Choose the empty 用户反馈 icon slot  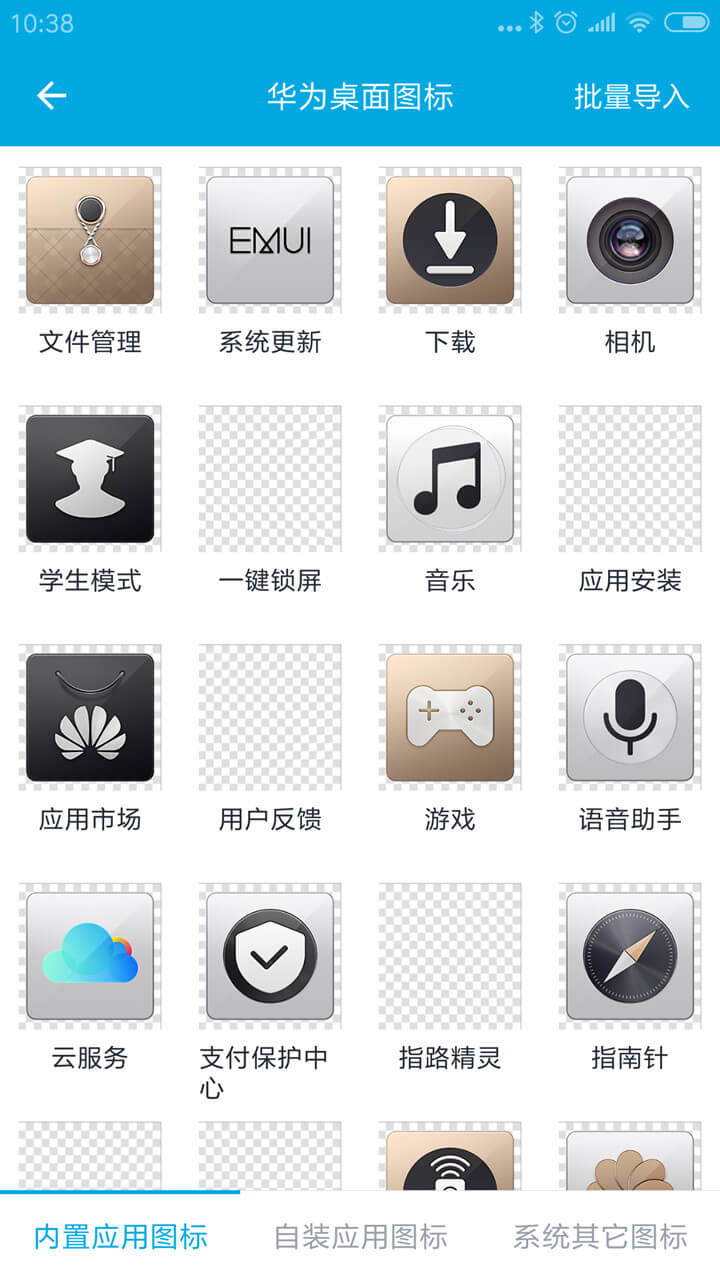click(x=270, y=718)
